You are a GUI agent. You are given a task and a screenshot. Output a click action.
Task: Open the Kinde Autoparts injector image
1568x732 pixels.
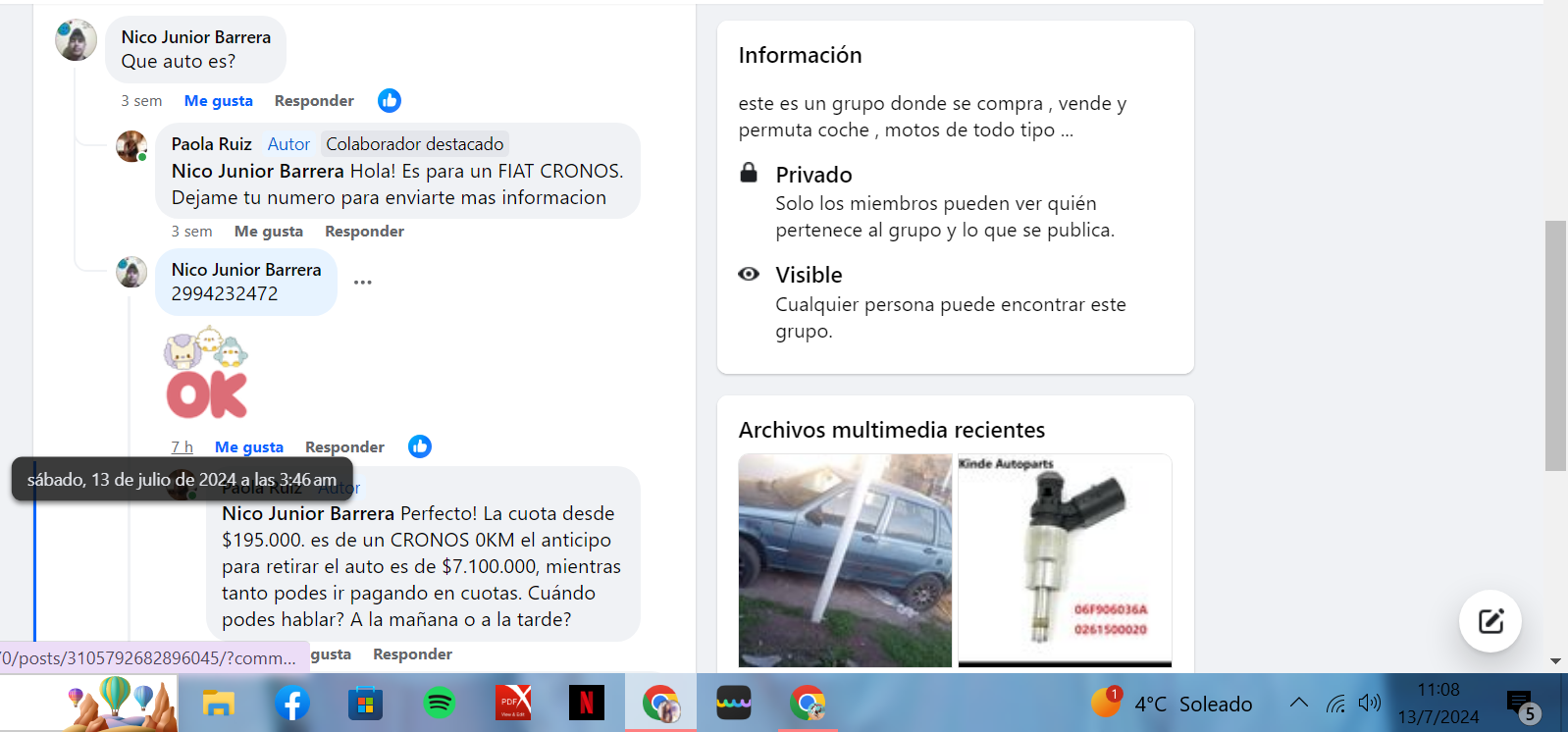(1065, 560)
